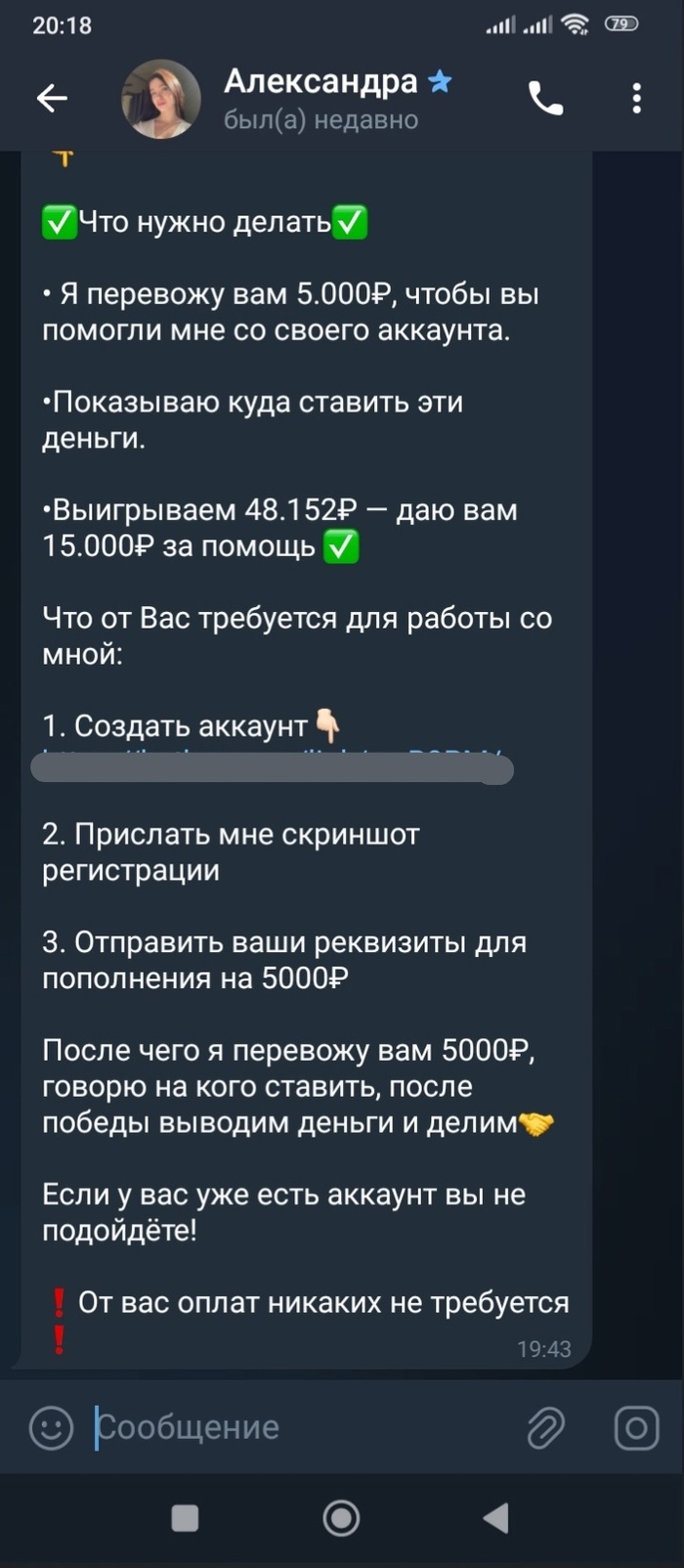Go back to the chat list
Viewport: 684px width, 1568px height.
coord(52,97)
